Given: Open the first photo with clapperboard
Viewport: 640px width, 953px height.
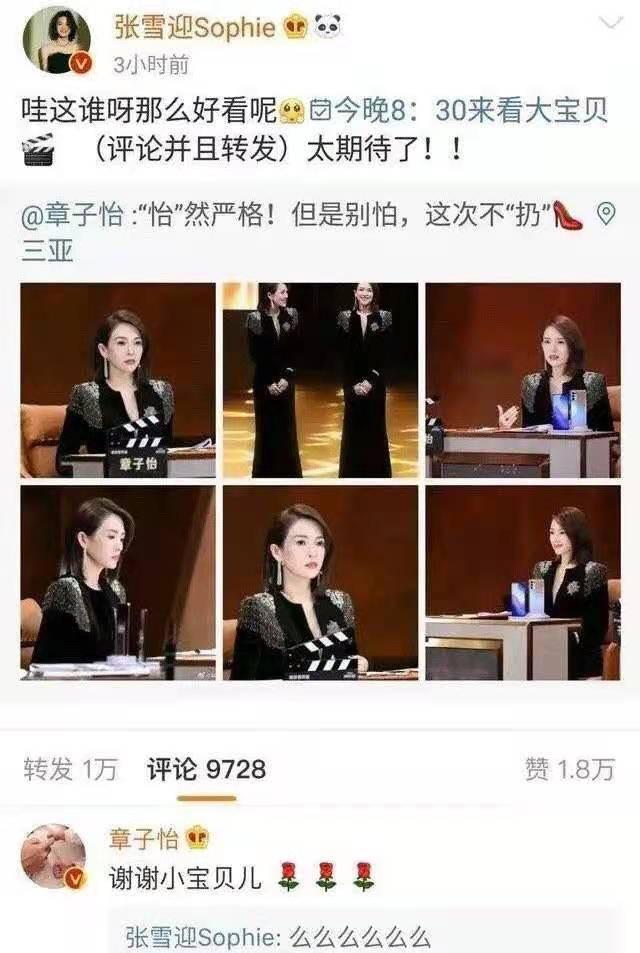Looking at the screenshot, I should coord(118,380).
